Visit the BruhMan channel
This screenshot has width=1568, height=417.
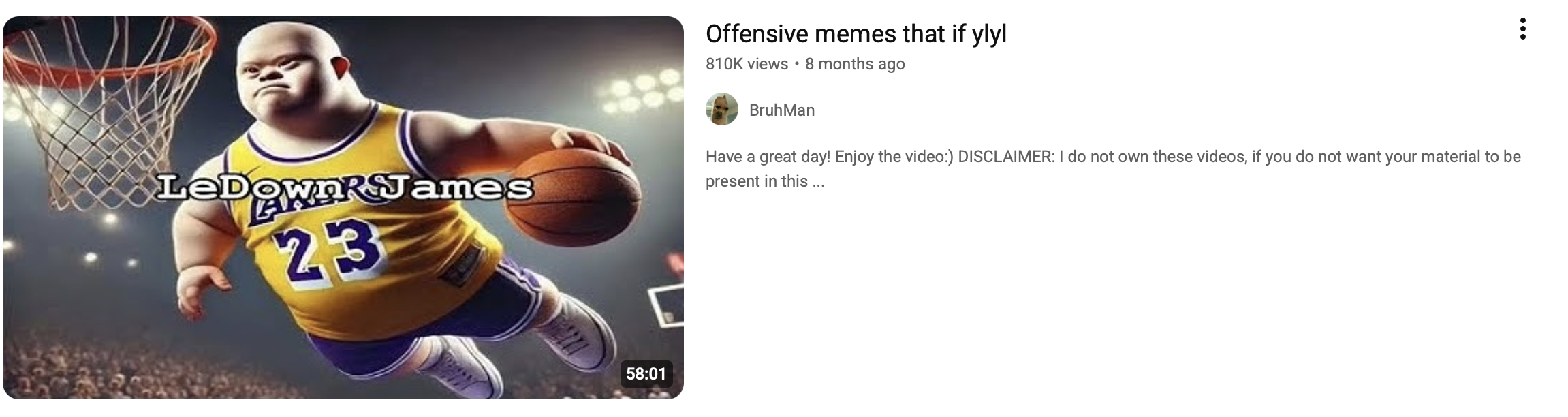point(781,110)
